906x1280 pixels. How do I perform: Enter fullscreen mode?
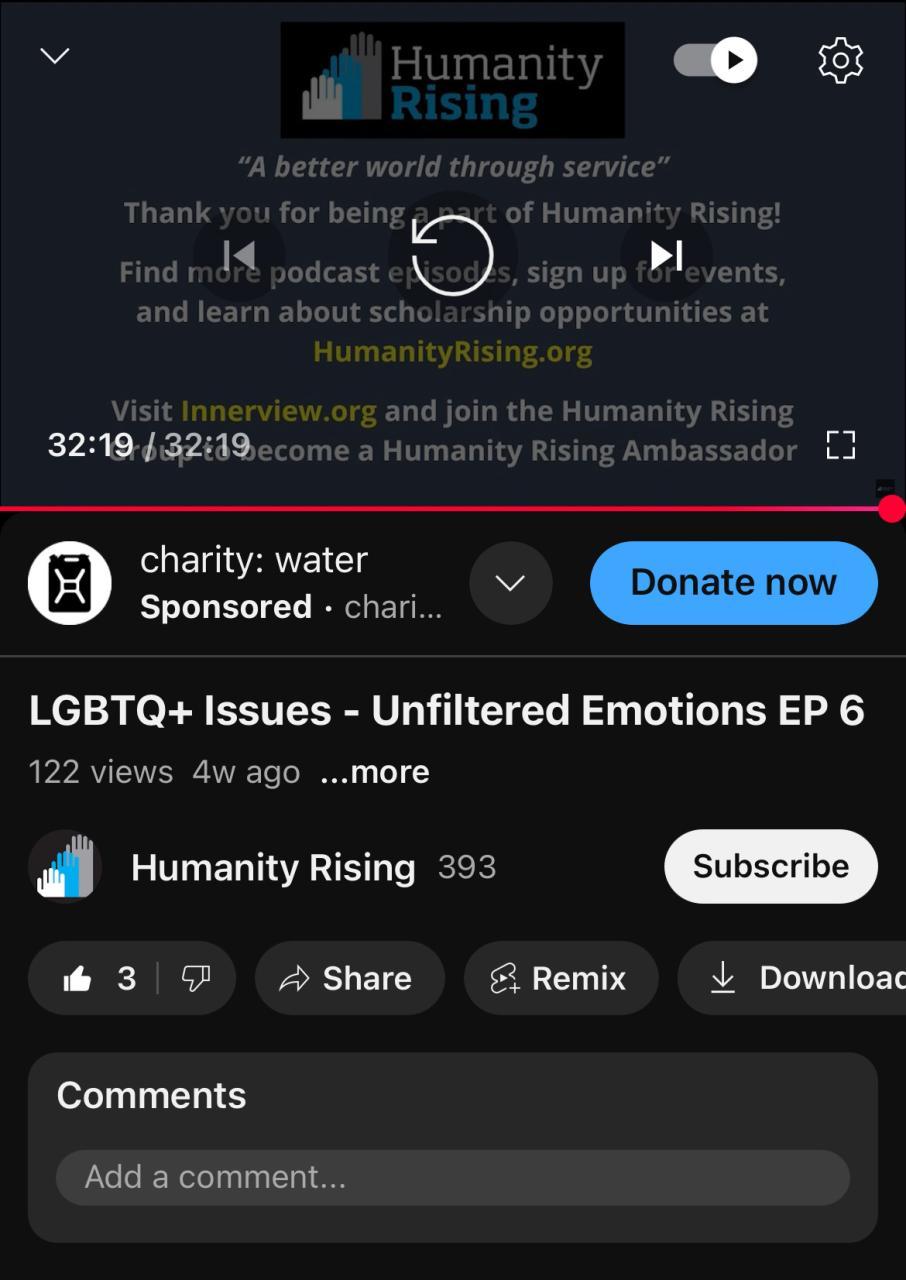[841, 445]
